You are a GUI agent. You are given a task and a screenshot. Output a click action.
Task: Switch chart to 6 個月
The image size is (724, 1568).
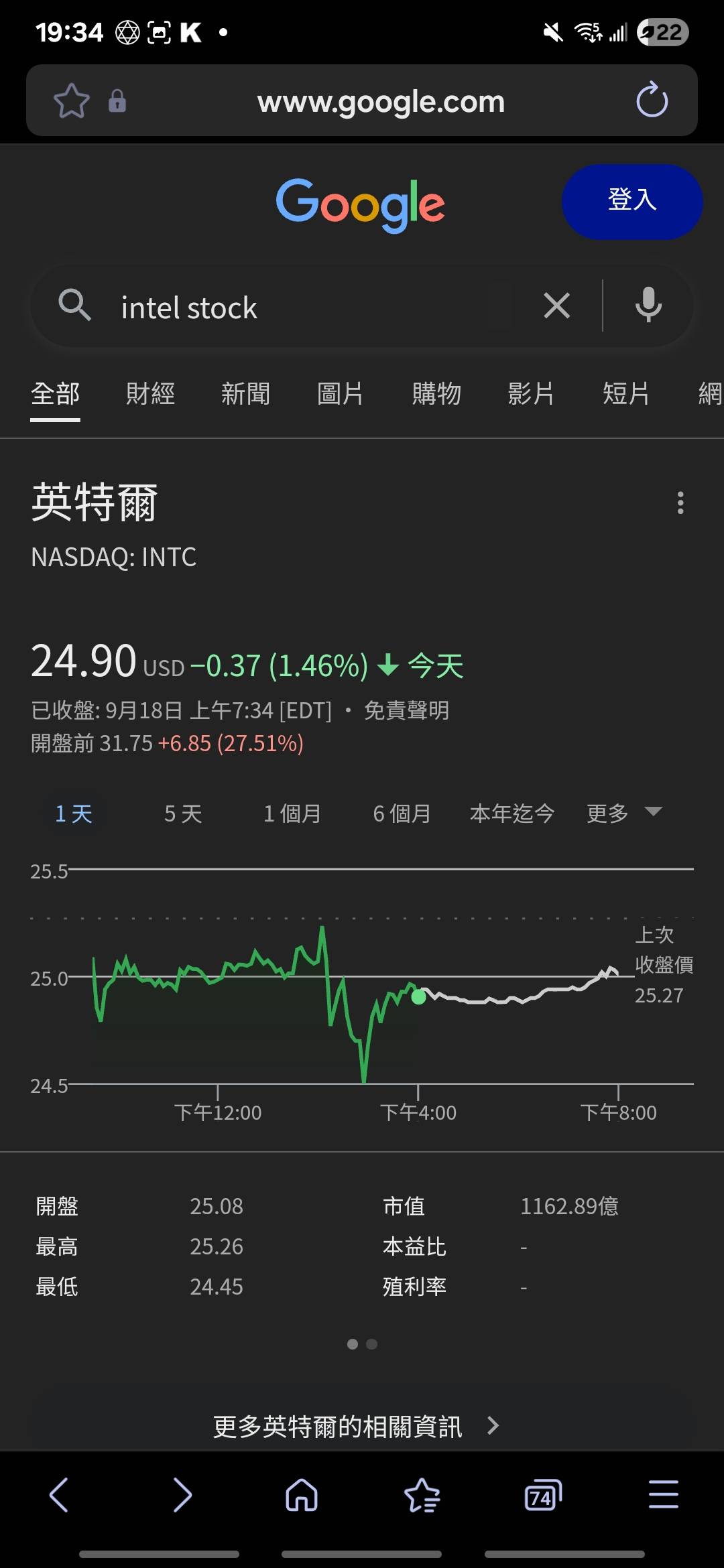[402, 813]
